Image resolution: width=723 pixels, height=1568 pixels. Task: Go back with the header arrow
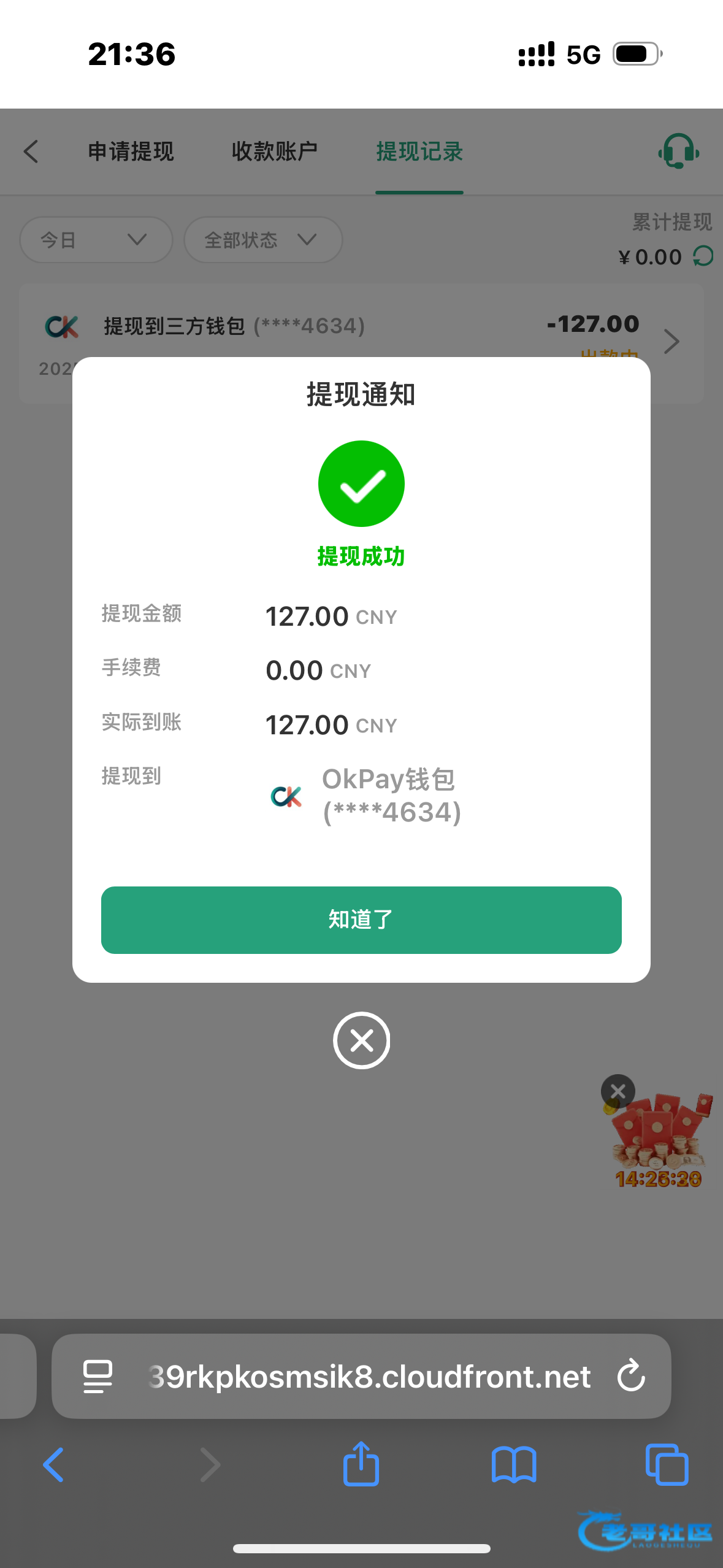[x=31, y=152]
